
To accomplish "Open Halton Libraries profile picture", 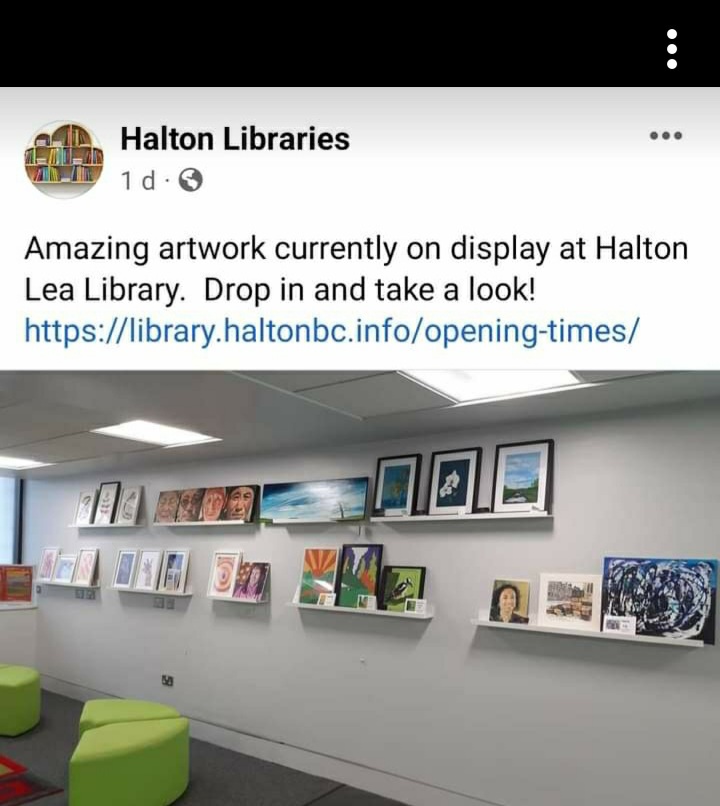I will 64,159.
